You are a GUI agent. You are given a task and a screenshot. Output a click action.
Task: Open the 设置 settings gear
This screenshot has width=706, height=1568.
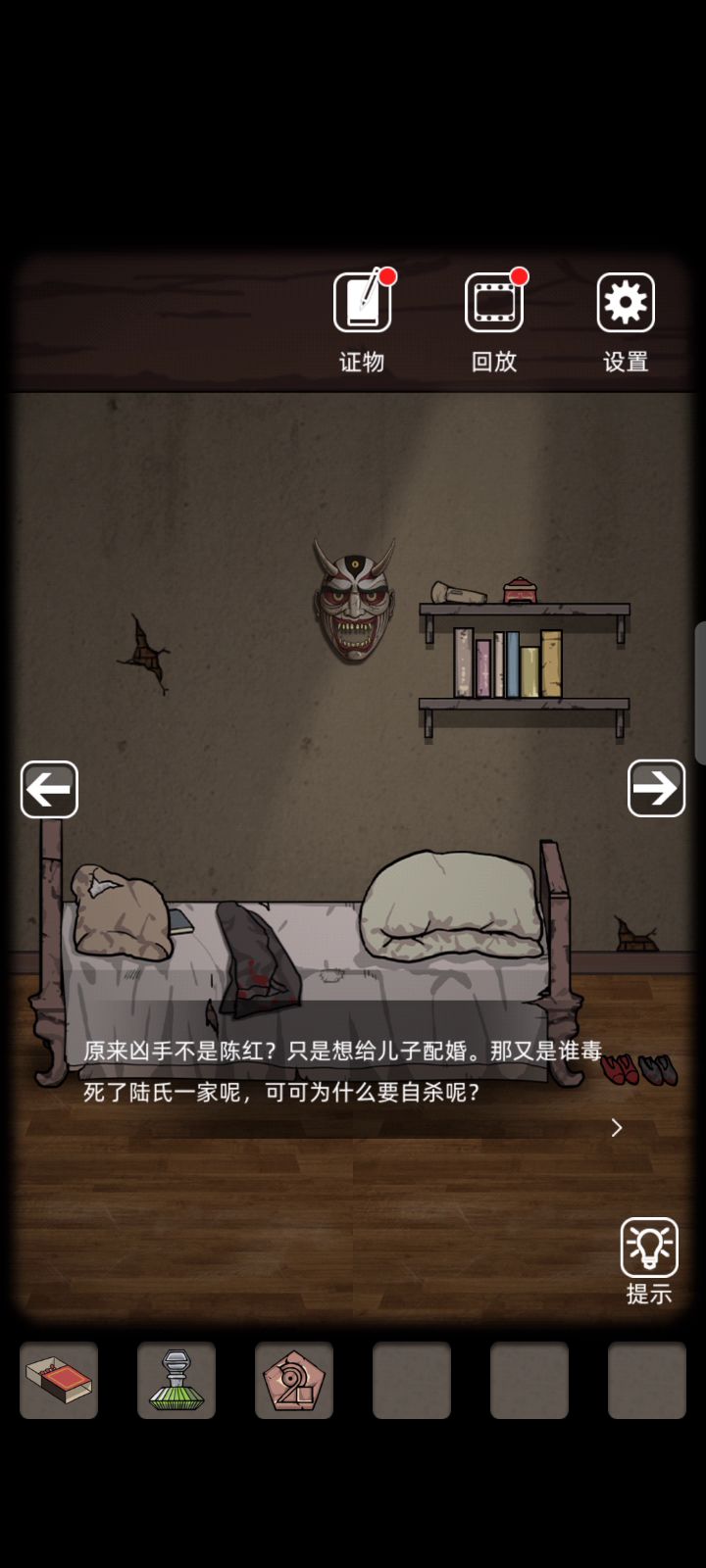click(x=626, y=304)
